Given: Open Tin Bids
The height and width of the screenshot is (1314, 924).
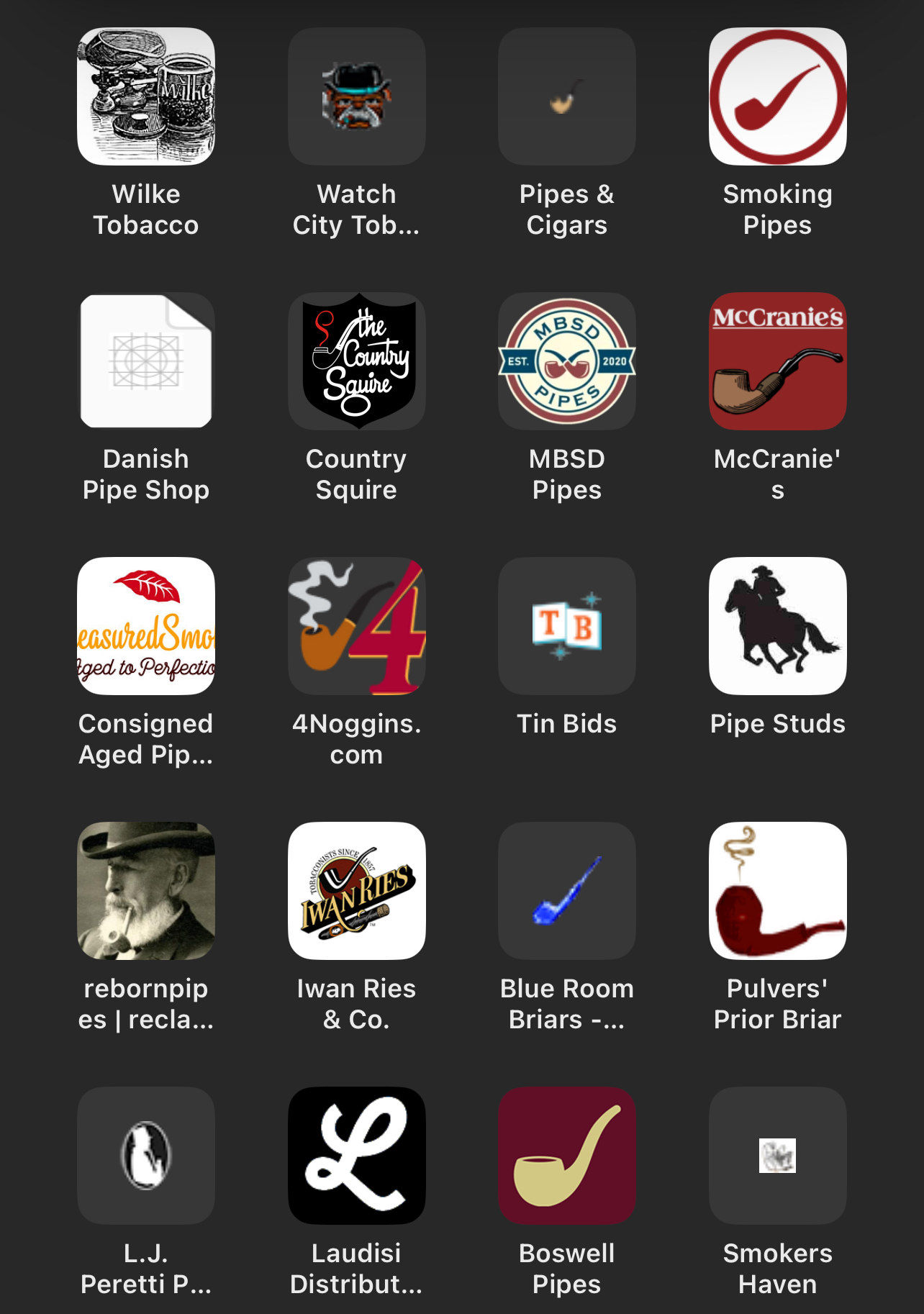Looking at the screenshot, I should point(567,626).
